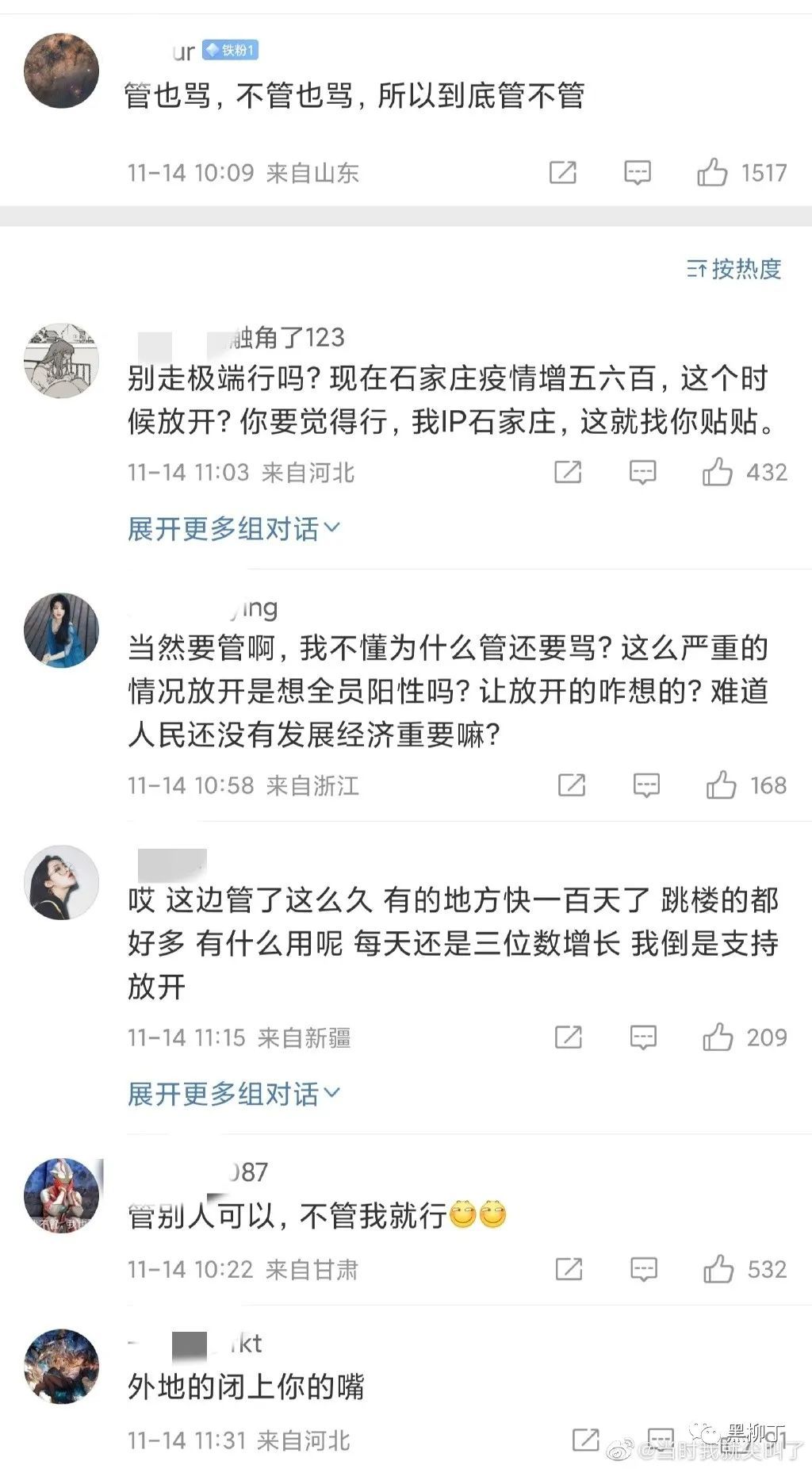Open the avatar of the 甘肃 commenter
Image resolution: width=812 pixels, height=1469 pixels.
pos(62,1195)
